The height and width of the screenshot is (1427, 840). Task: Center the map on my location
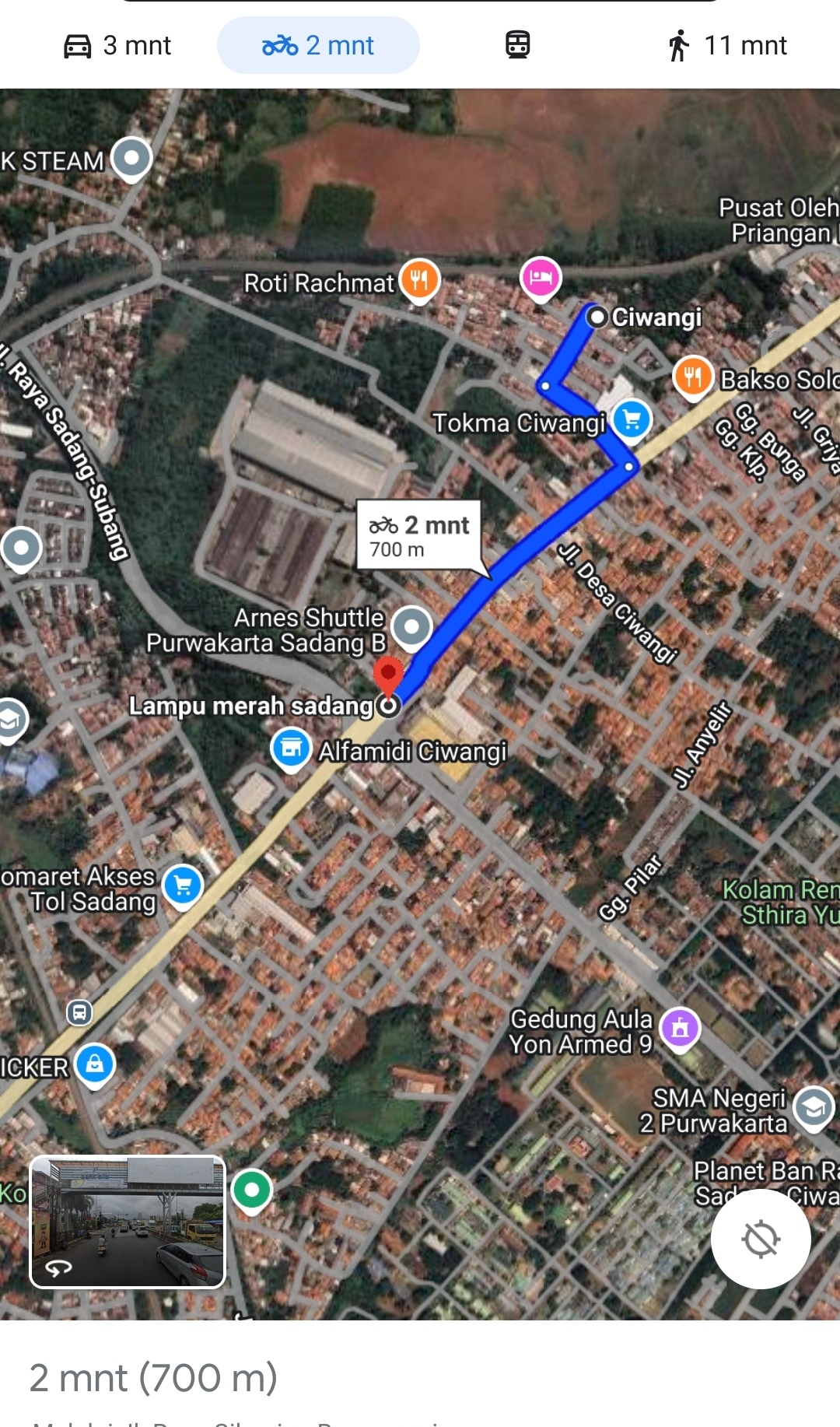click(760, 1239)
